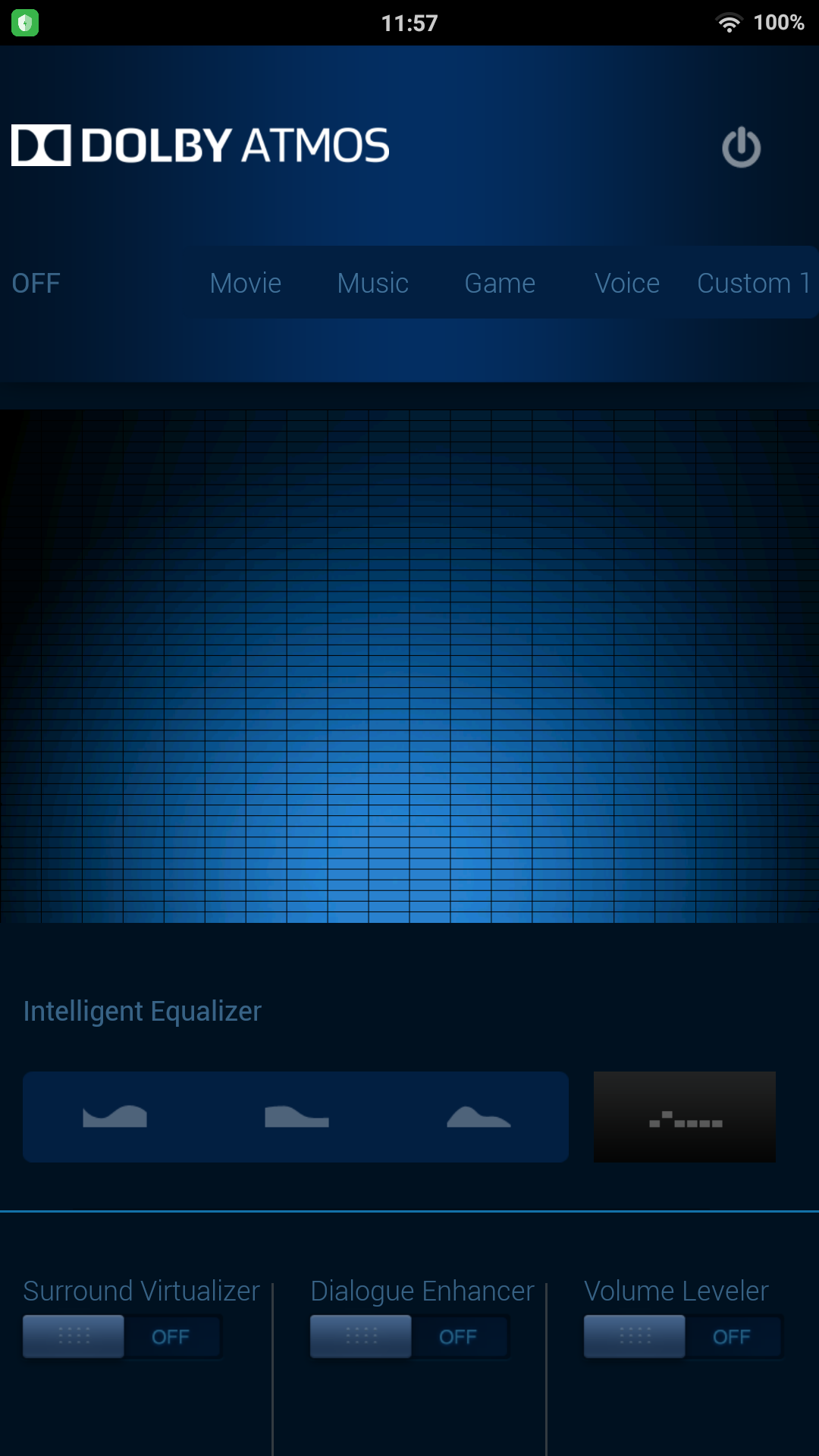Select the second equalizer preset with bass curve

pyautogui.click(x=297, y=1117)
